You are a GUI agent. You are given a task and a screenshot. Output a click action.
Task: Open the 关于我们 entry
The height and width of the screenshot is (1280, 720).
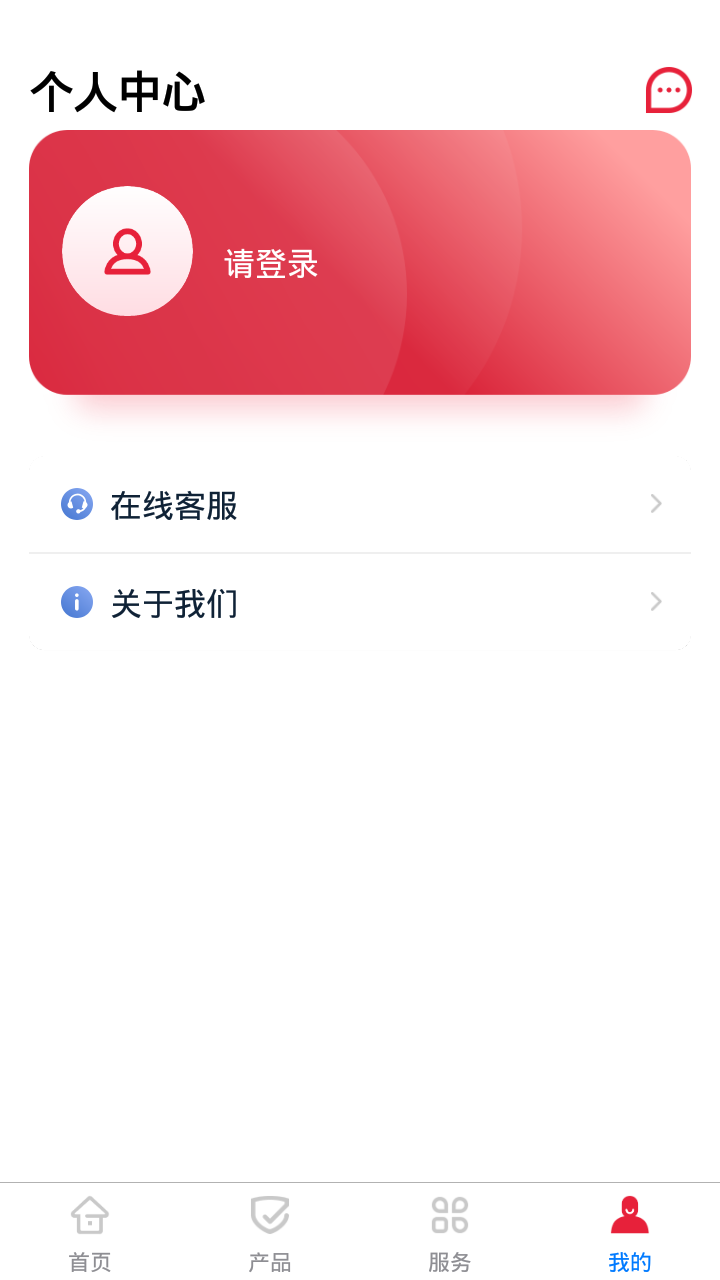[x=174, y=602]
